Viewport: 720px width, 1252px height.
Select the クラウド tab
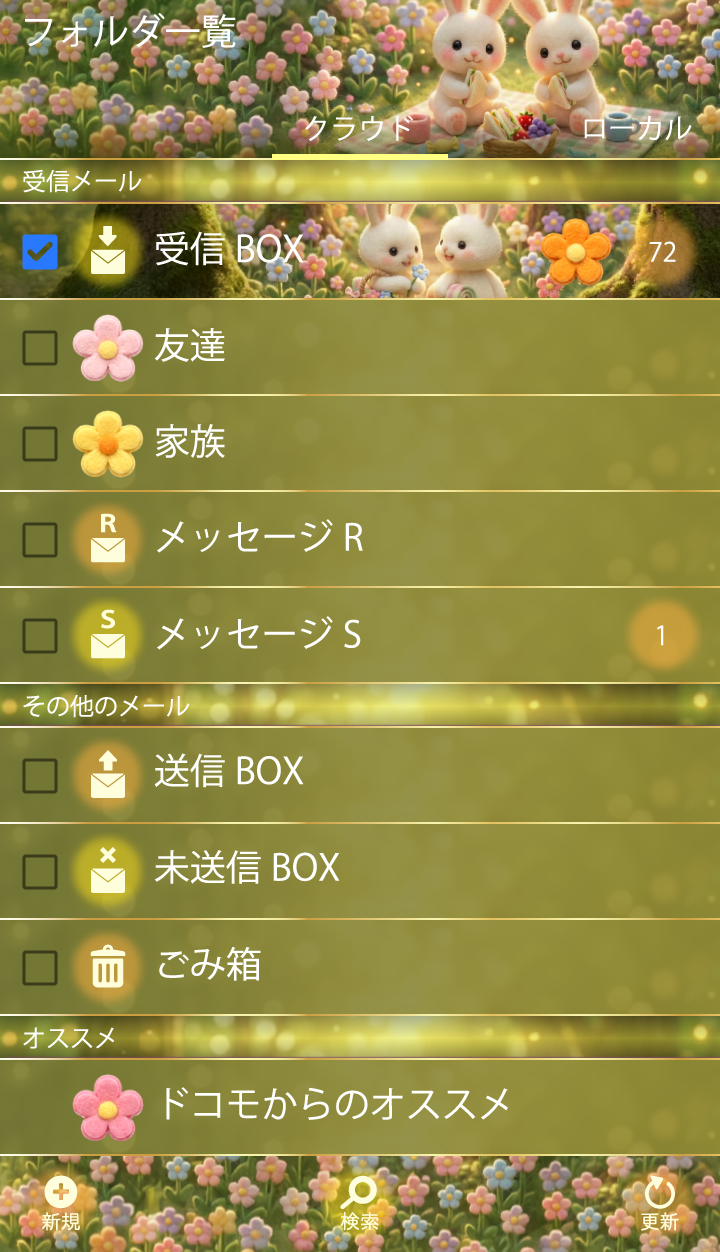click(359, 128)
